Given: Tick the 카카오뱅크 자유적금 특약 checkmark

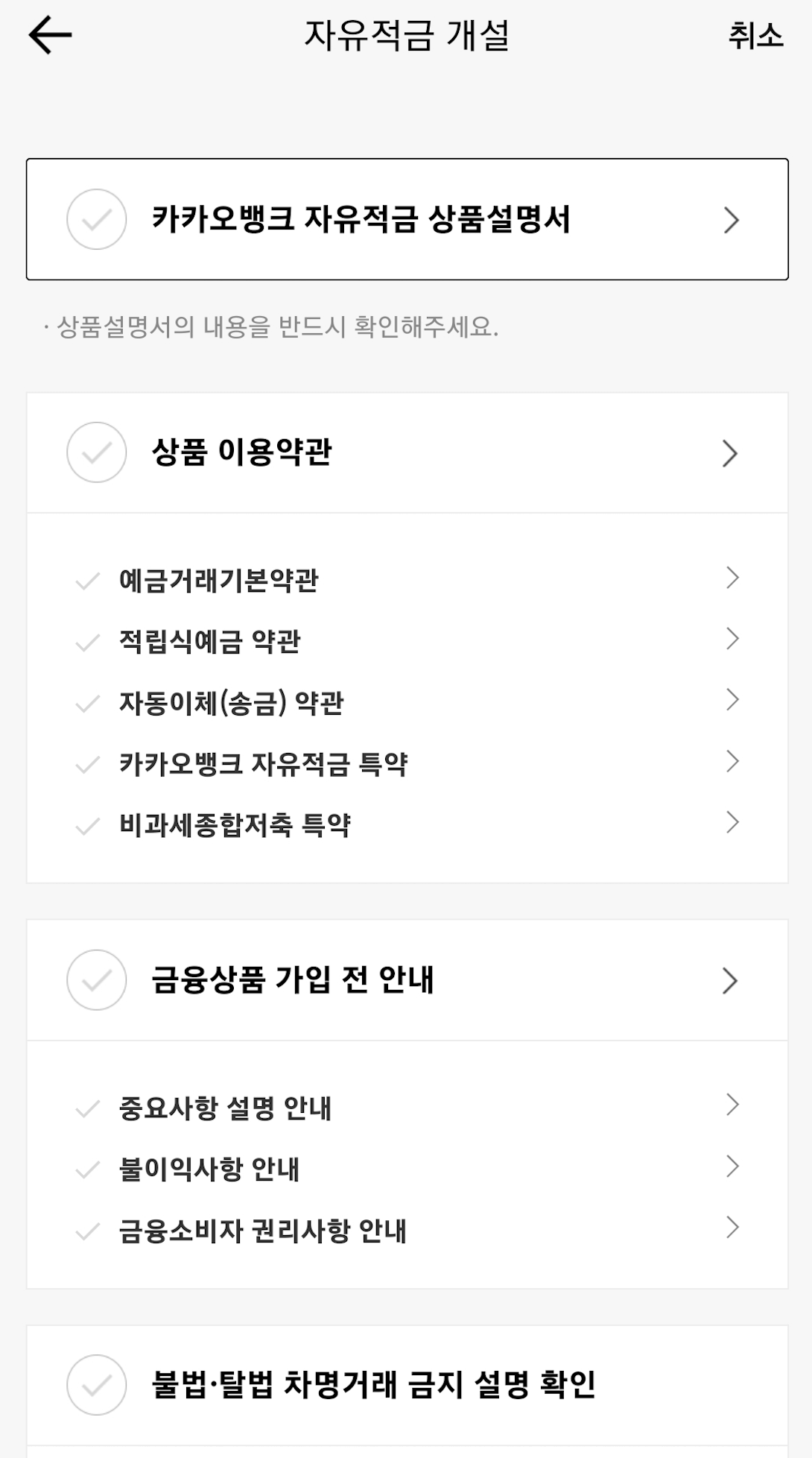Looking at the screenshot, I should pos(87,761).
